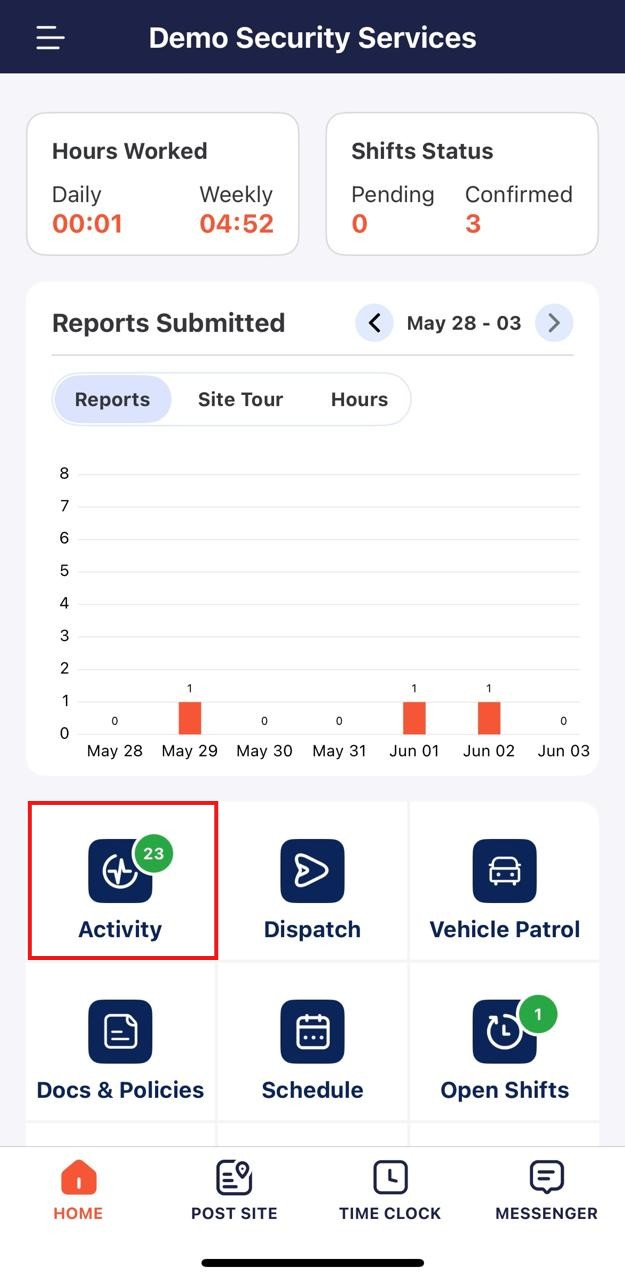The height and width of the screenshot is (1280, 625).
Task: Go to the previous week in reports
Action: [374, 323]
